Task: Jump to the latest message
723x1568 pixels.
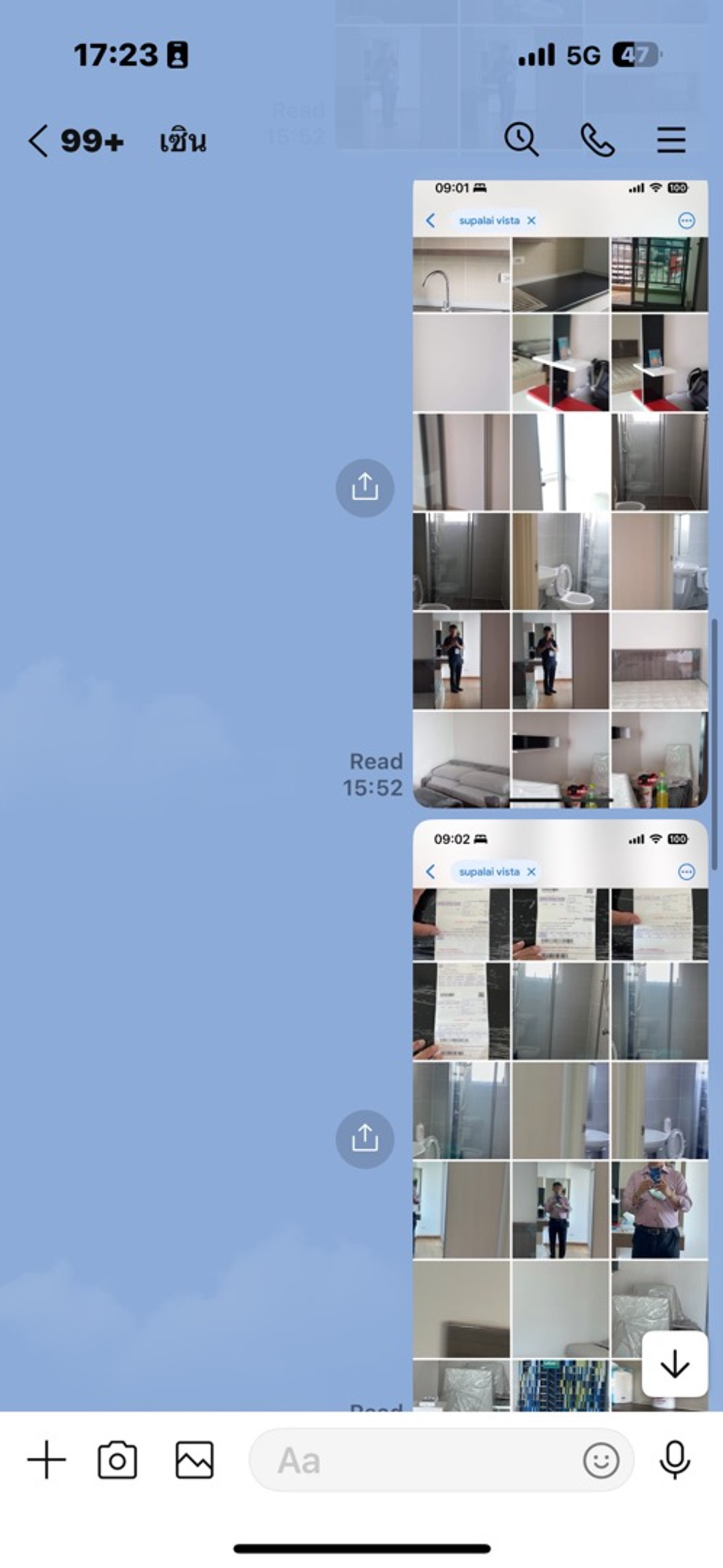Action: click(x=674, y=1364)
